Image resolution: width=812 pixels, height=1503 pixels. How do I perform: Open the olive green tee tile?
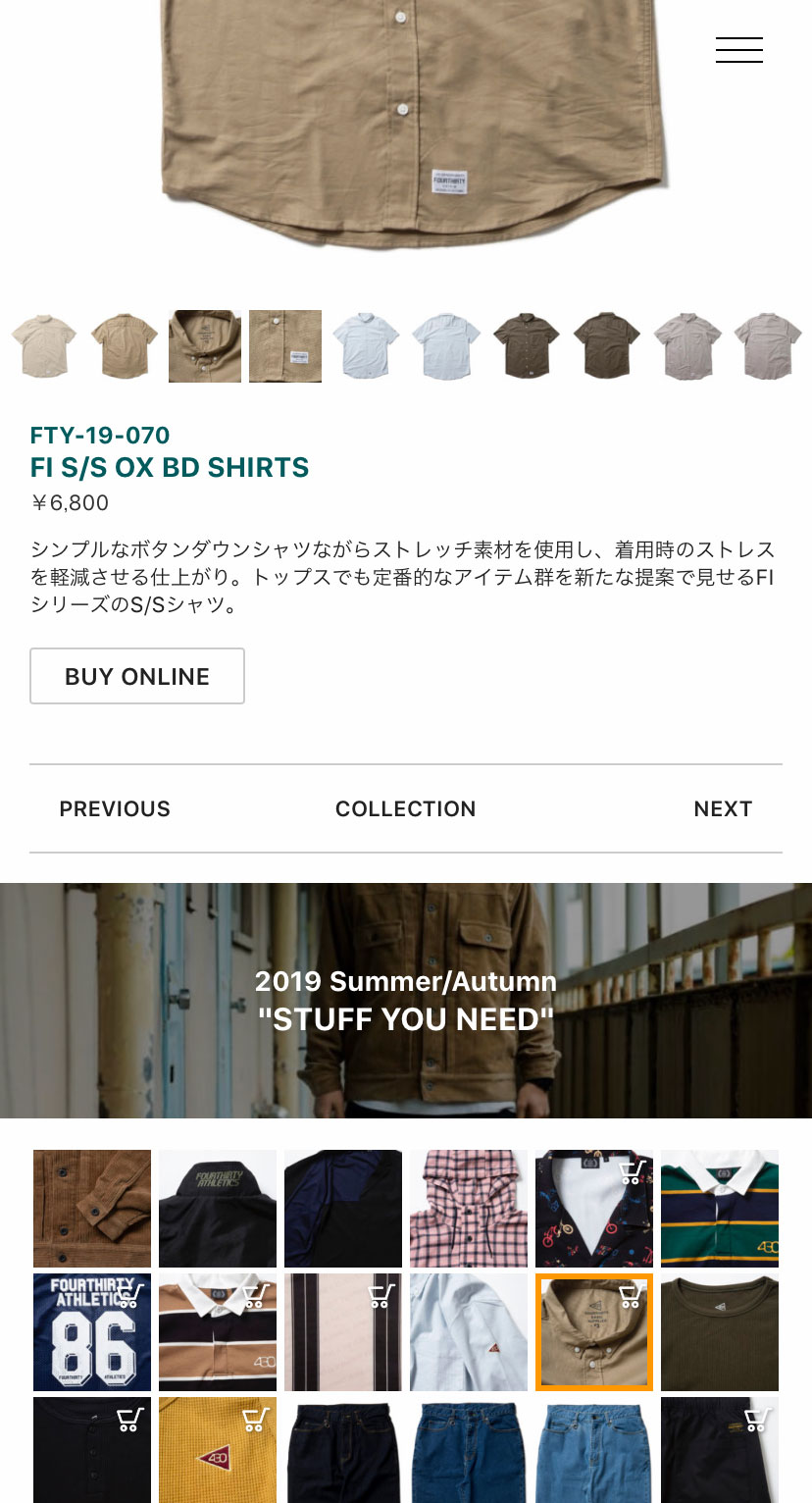click(x=720, y=1332)
